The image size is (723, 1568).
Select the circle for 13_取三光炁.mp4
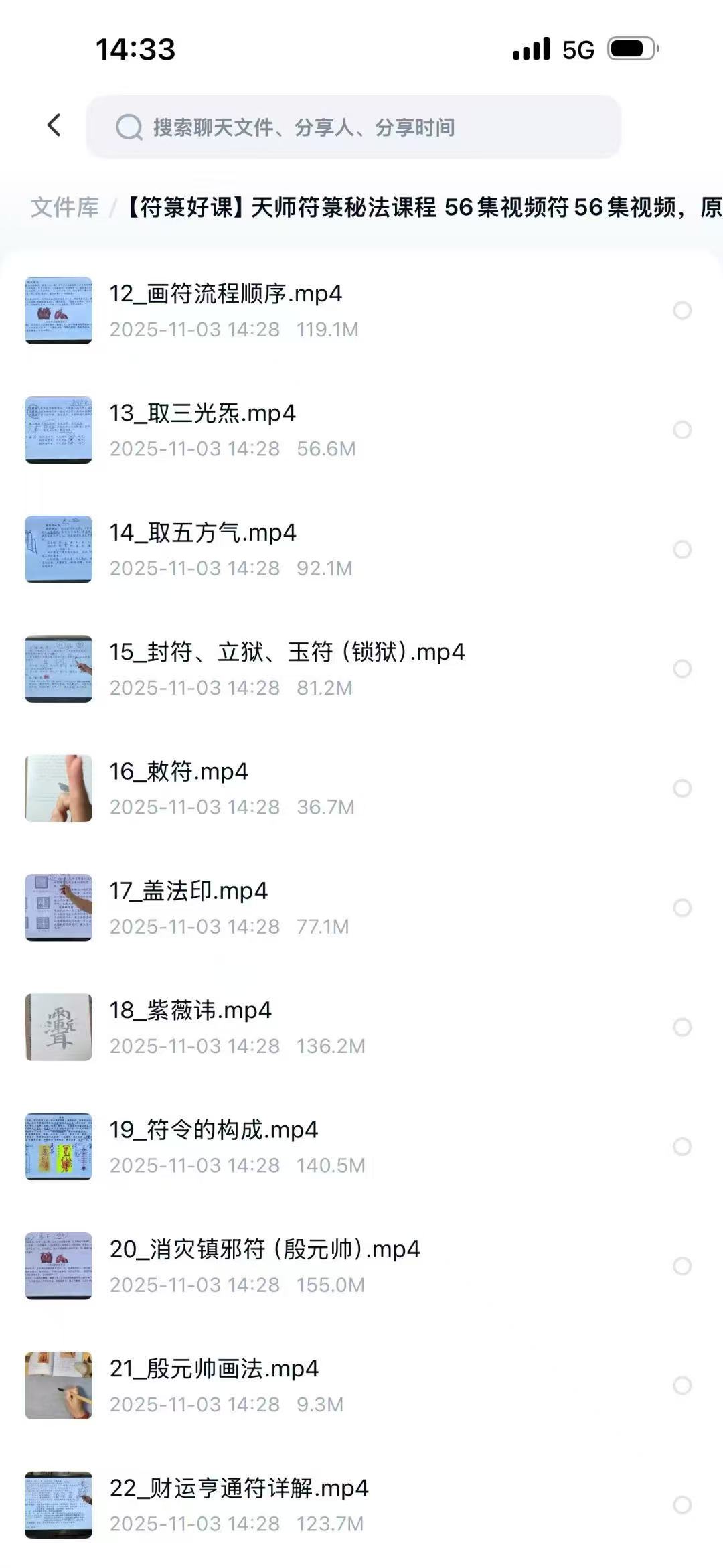pos(682,430)
